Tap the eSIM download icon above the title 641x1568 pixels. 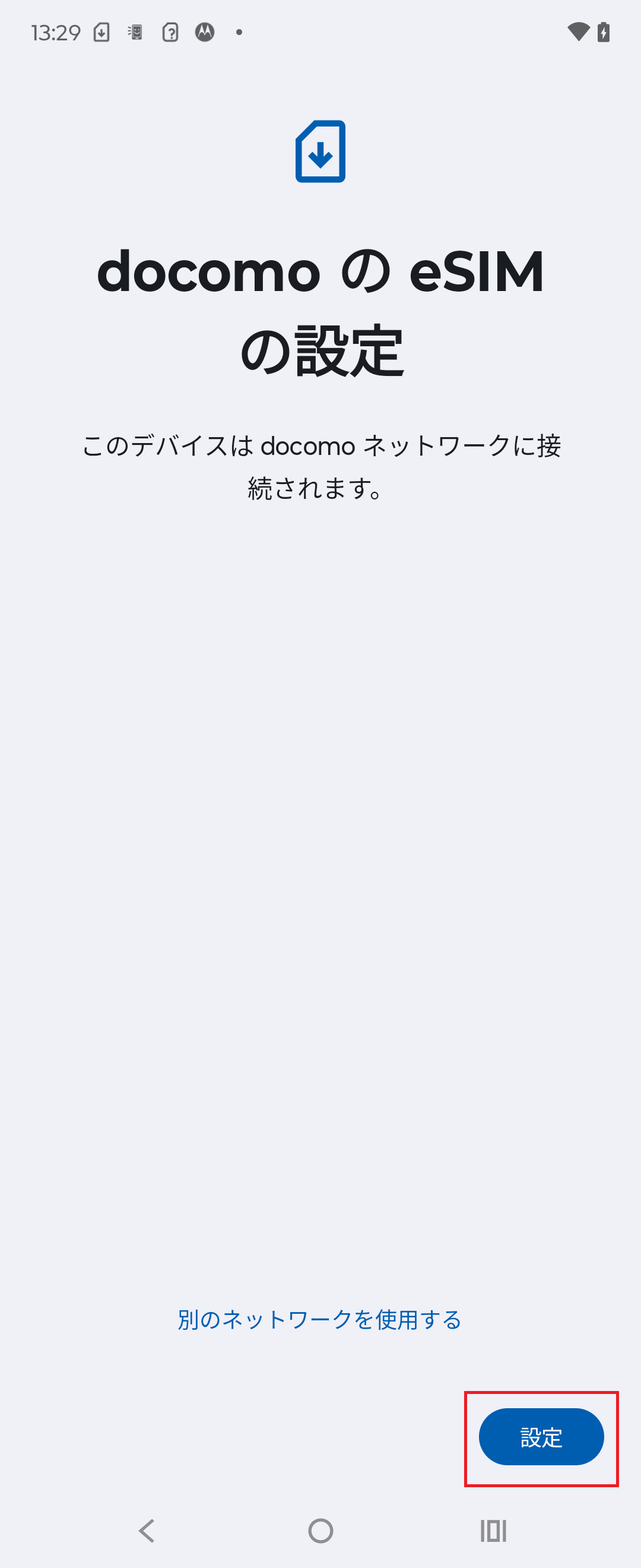click(320, 151)
